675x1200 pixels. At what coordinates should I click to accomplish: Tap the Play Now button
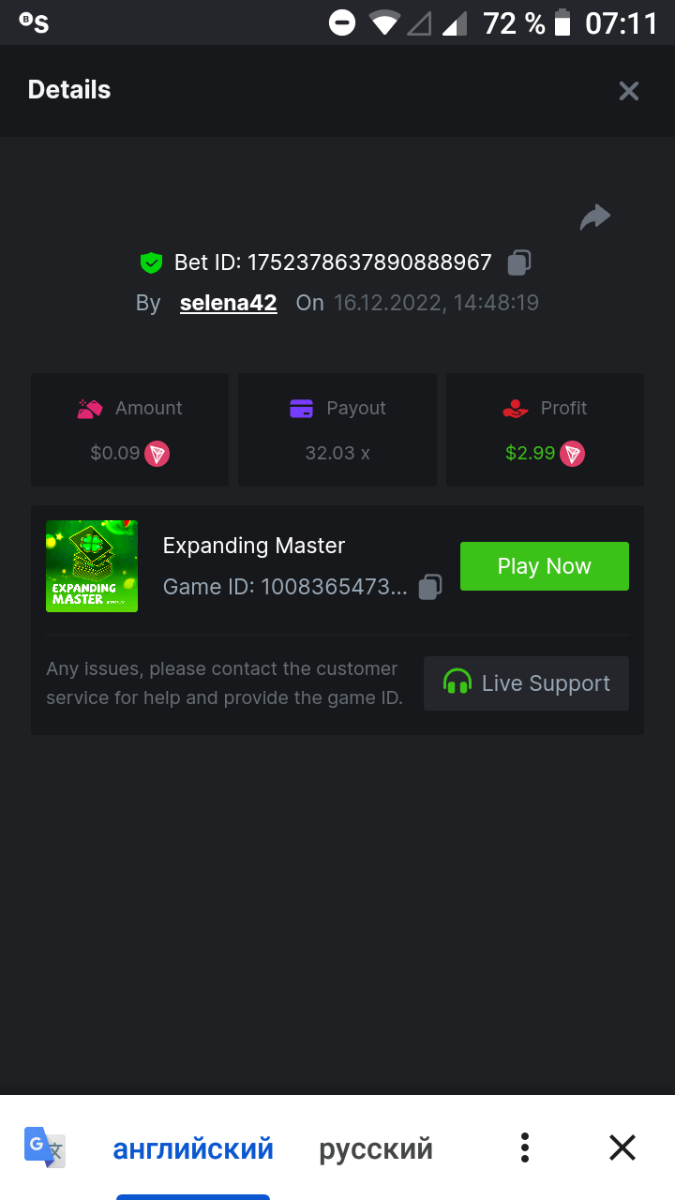[x=544, y=566]
